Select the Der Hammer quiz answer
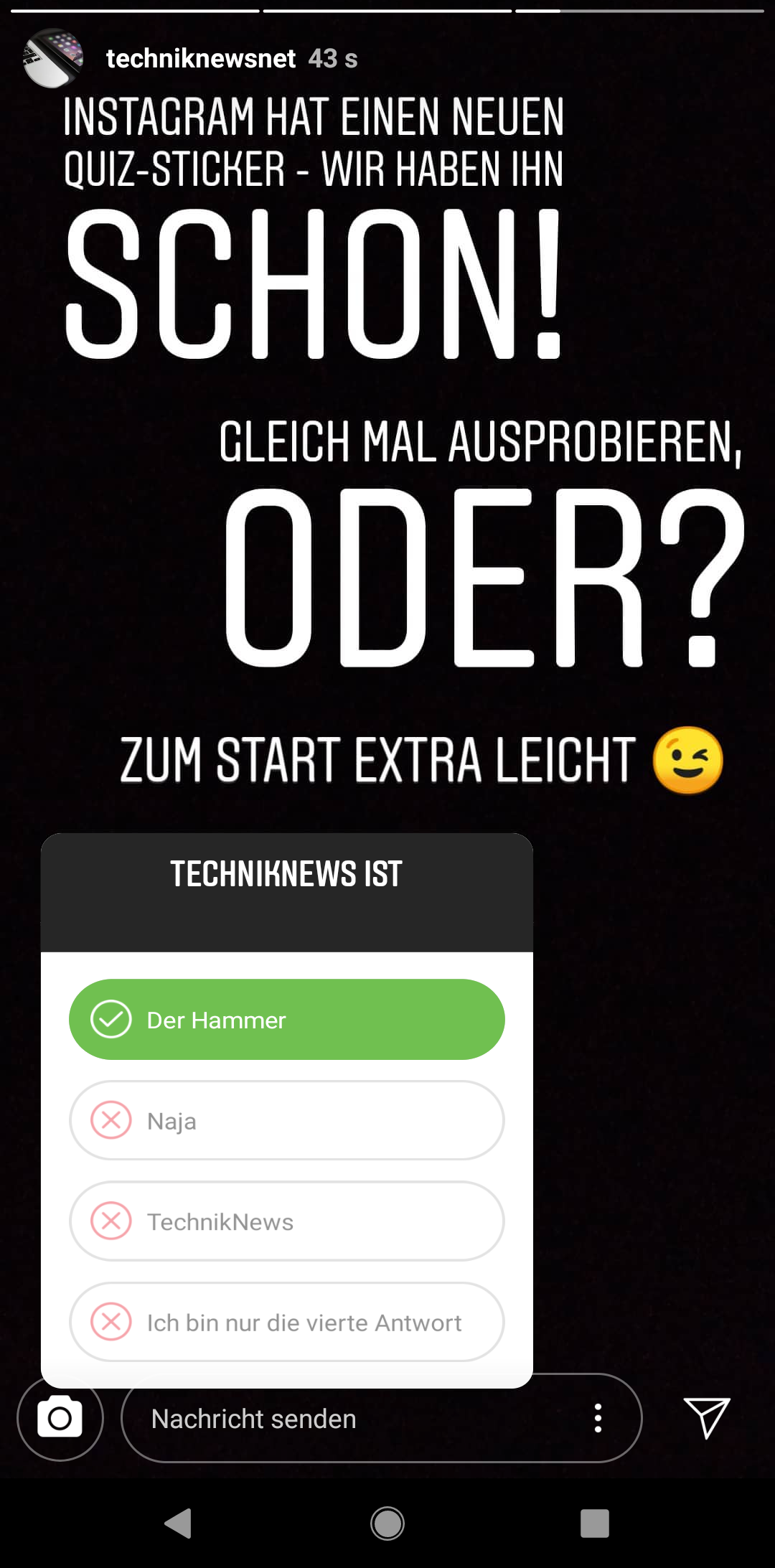 [287, 1019]
